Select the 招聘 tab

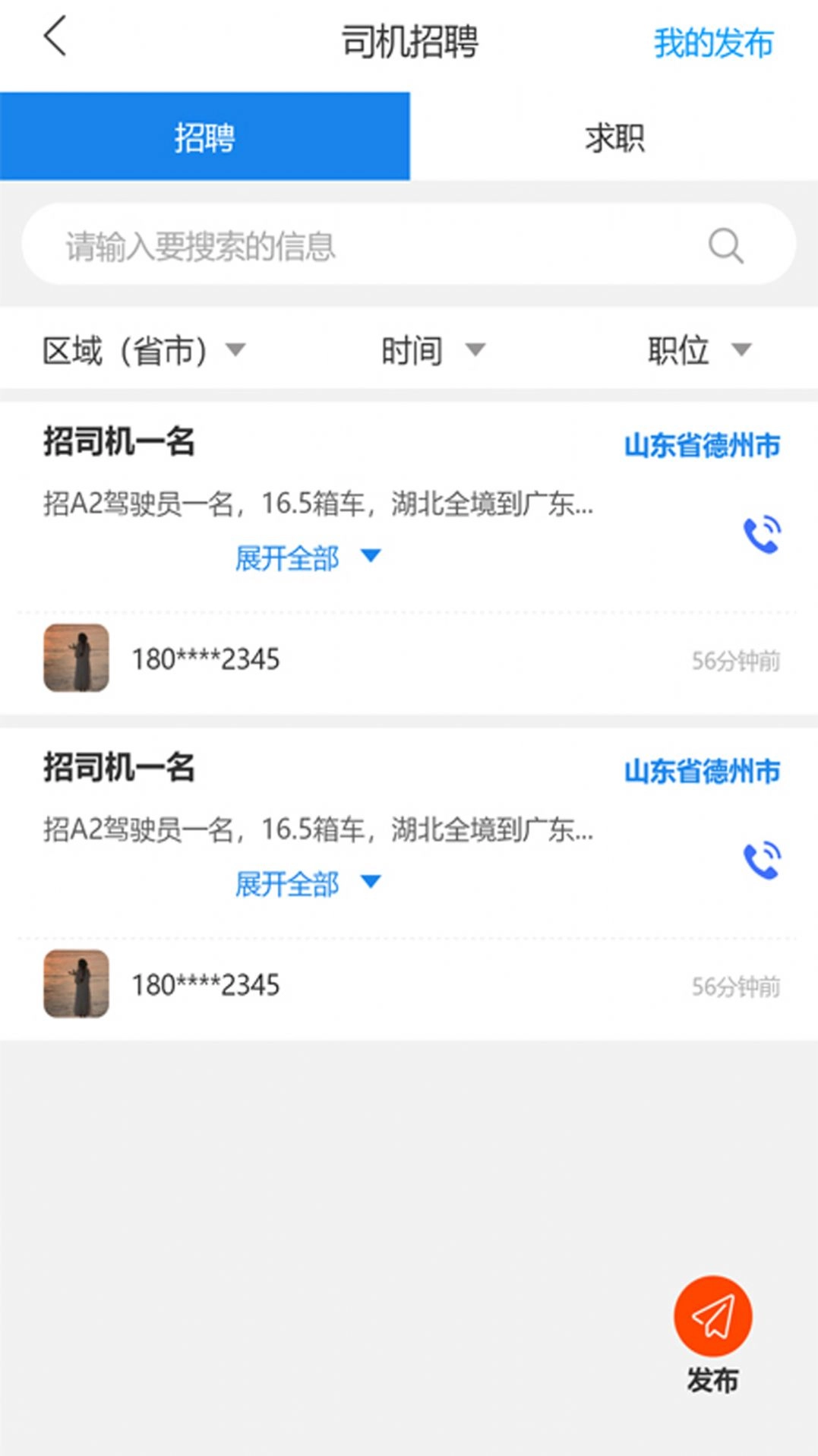pyautogui.click(x=205, y=135)
